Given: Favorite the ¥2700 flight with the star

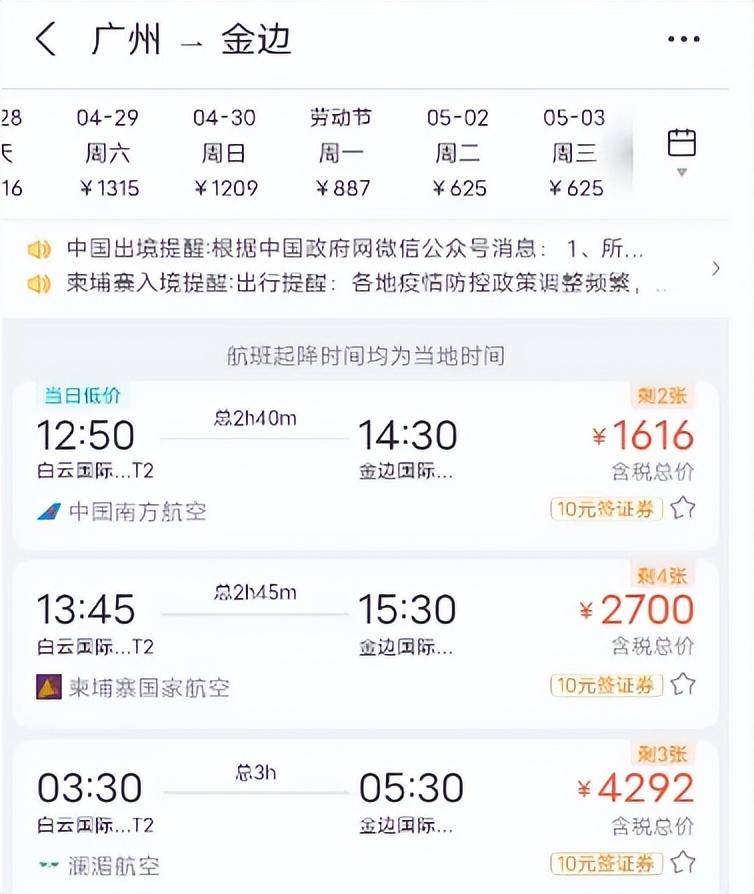Looking at the screenshot, I should pyautogui.click(x=683, y=685).
